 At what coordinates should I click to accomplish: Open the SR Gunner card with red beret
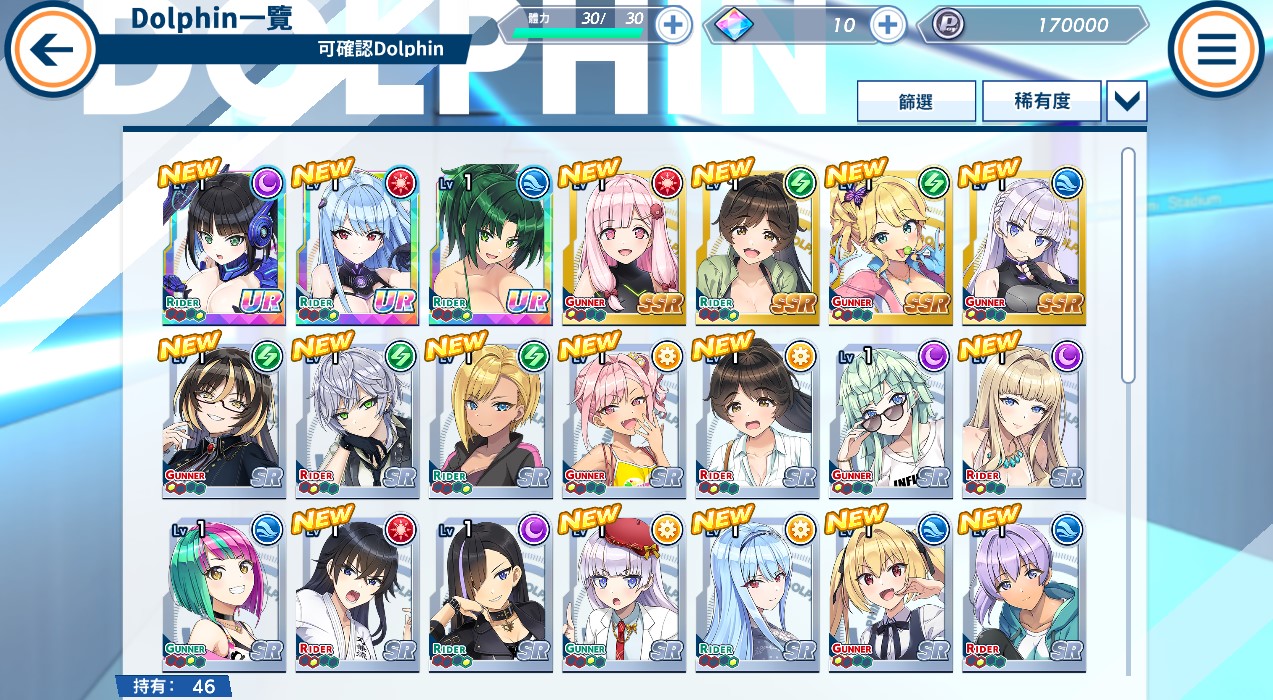[x=624, y=593]
